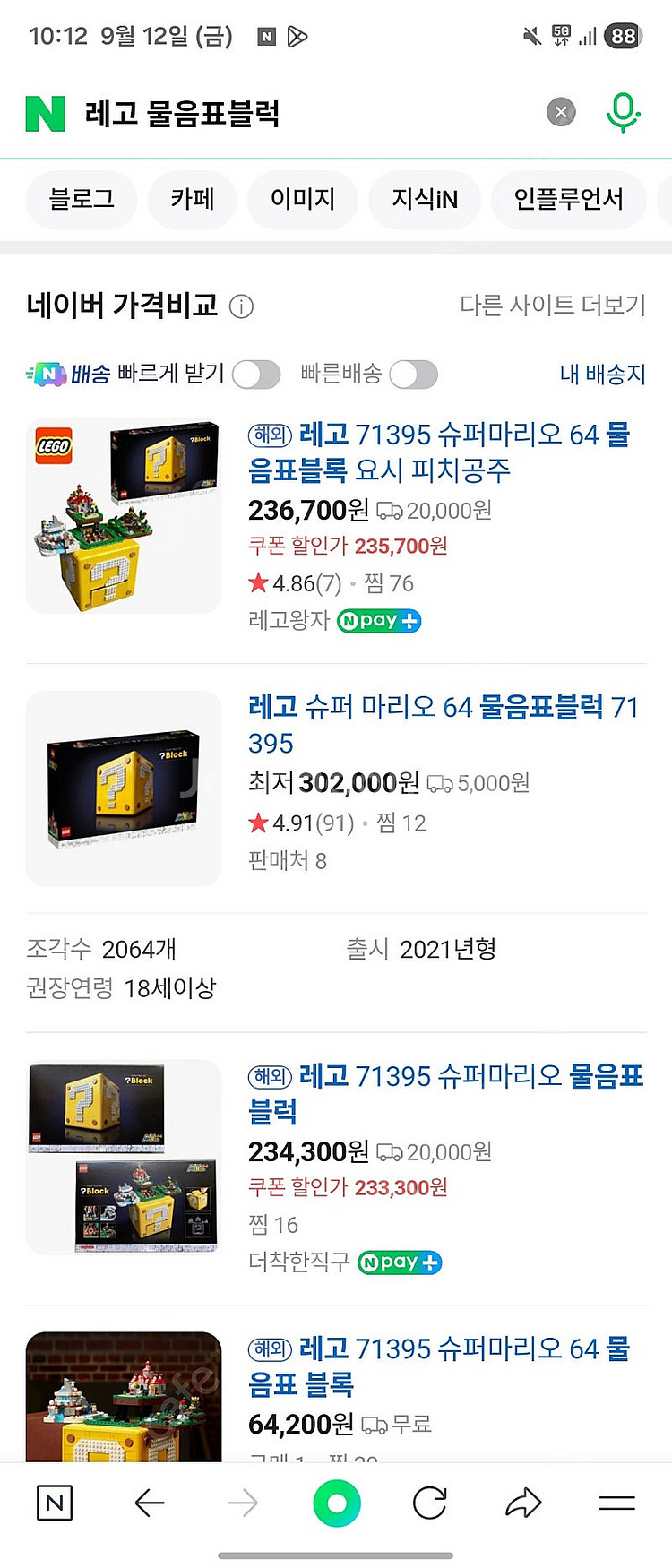Open the 레고왕자 listing priced 236,700원
The width and height of the screenshot is (672, 1568).
(439, 452)
